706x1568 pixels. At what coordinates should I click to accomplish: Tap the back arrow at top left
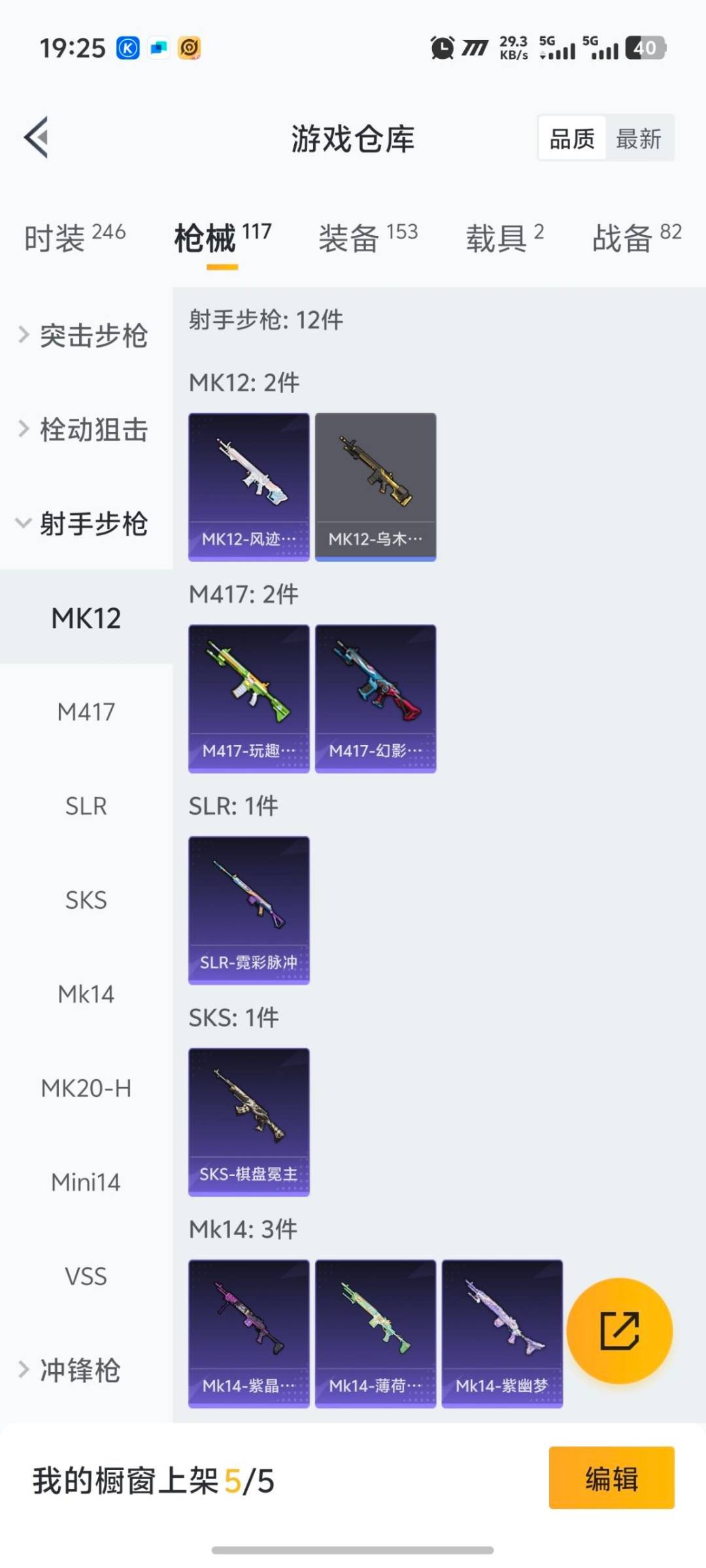click(x=36, y=137)
